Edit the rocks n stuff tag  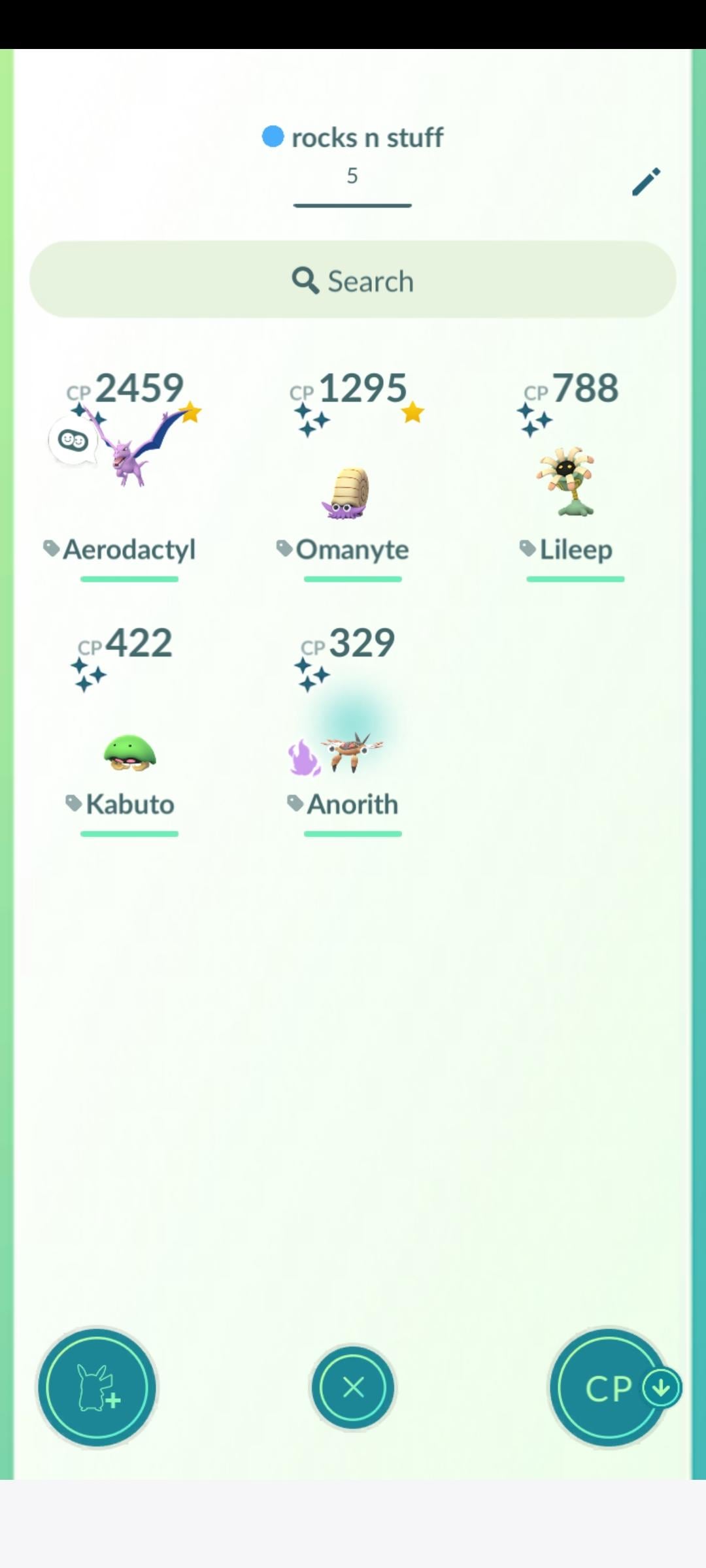click(x=646, y=182)
